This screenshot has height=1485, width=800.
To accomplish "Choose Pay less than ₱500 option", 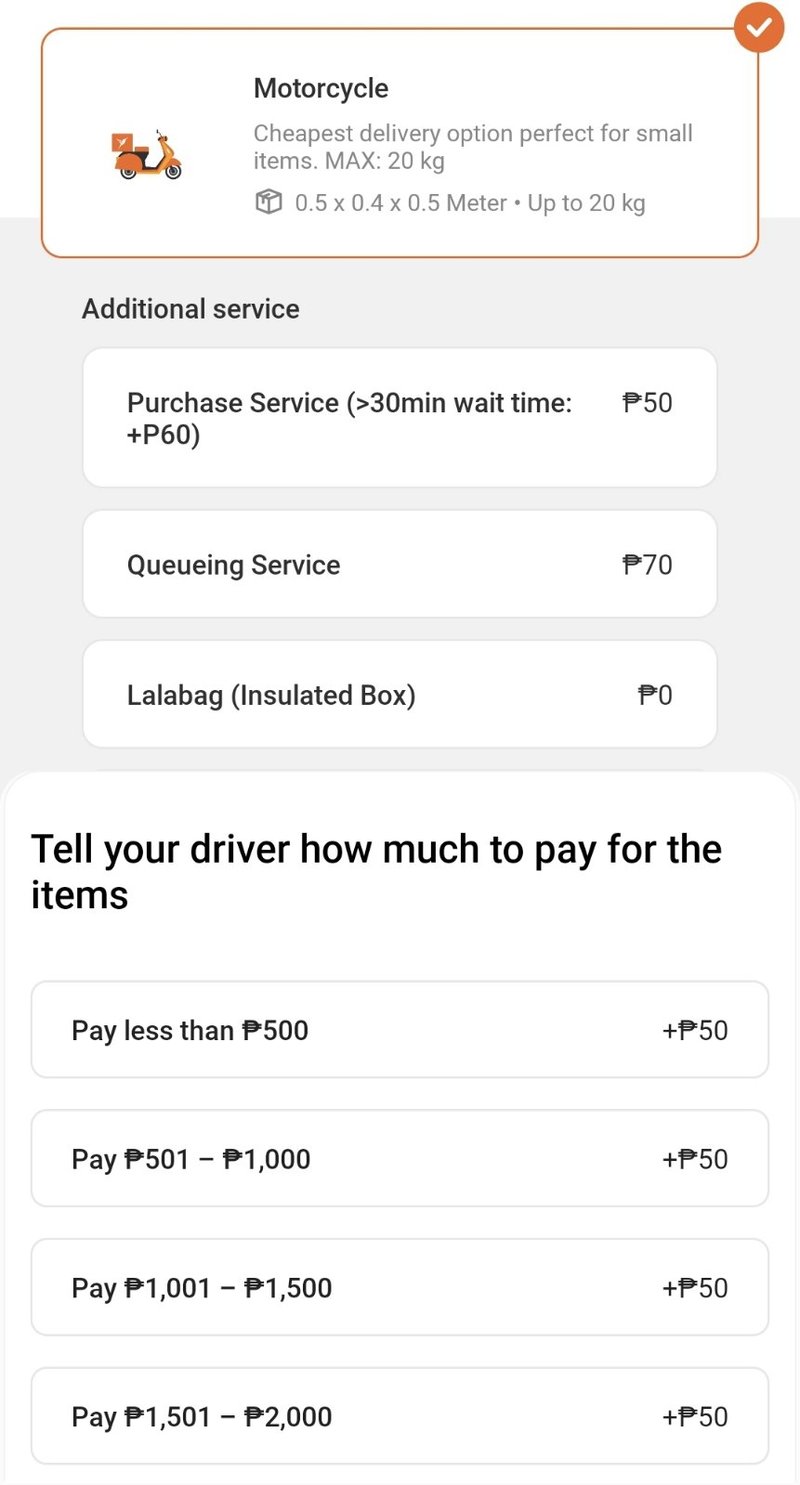I will 400,1029.
